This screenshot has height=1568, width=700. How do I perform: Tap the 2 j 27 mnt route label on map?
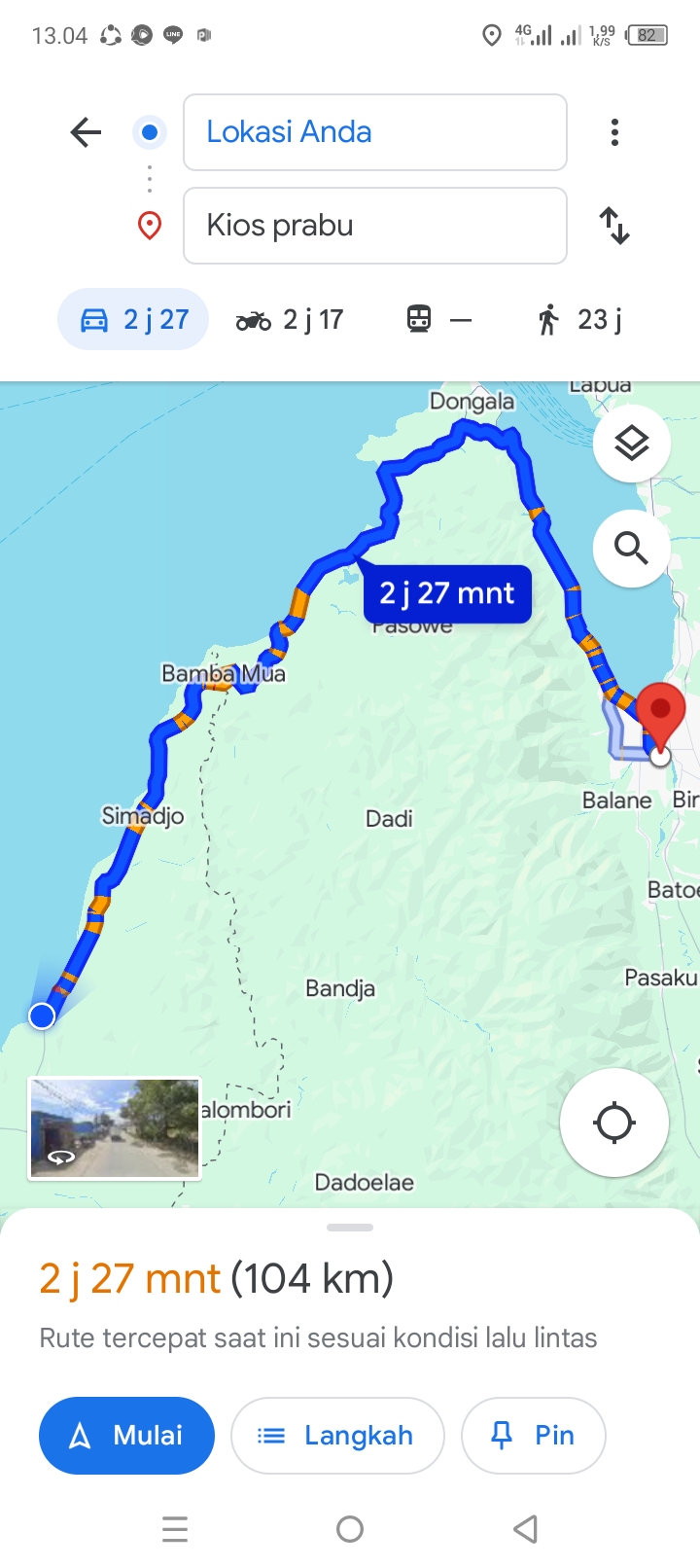[x=447, y=593]
